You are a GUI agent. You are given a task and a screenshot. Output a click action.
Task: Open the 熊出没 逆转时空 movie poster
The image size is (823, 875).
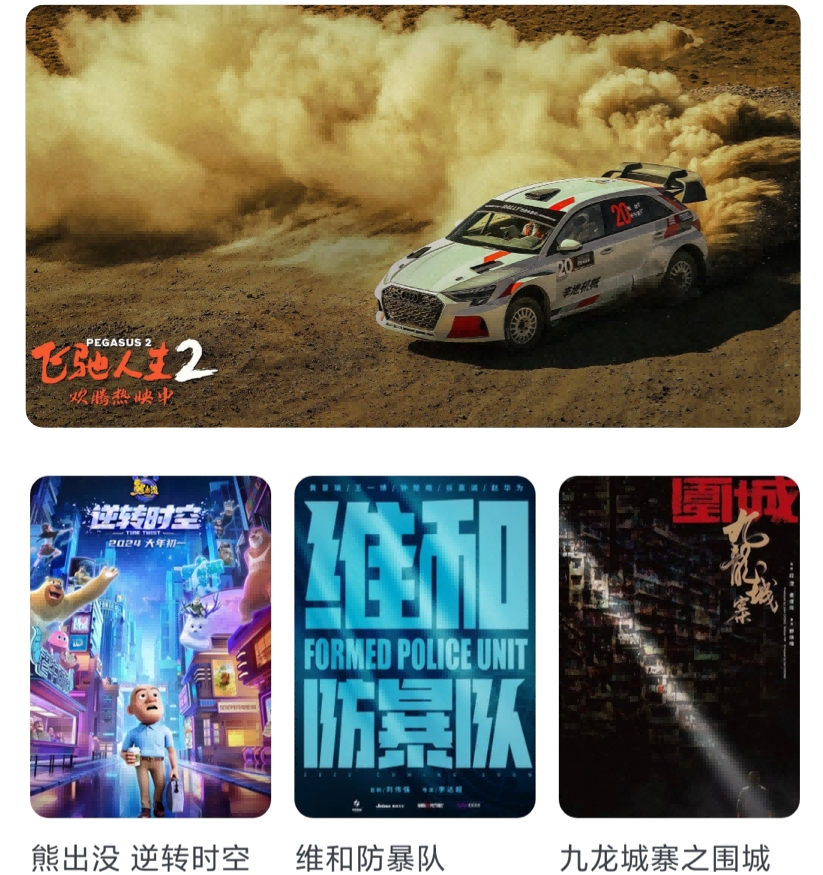[x=150, y=646]
